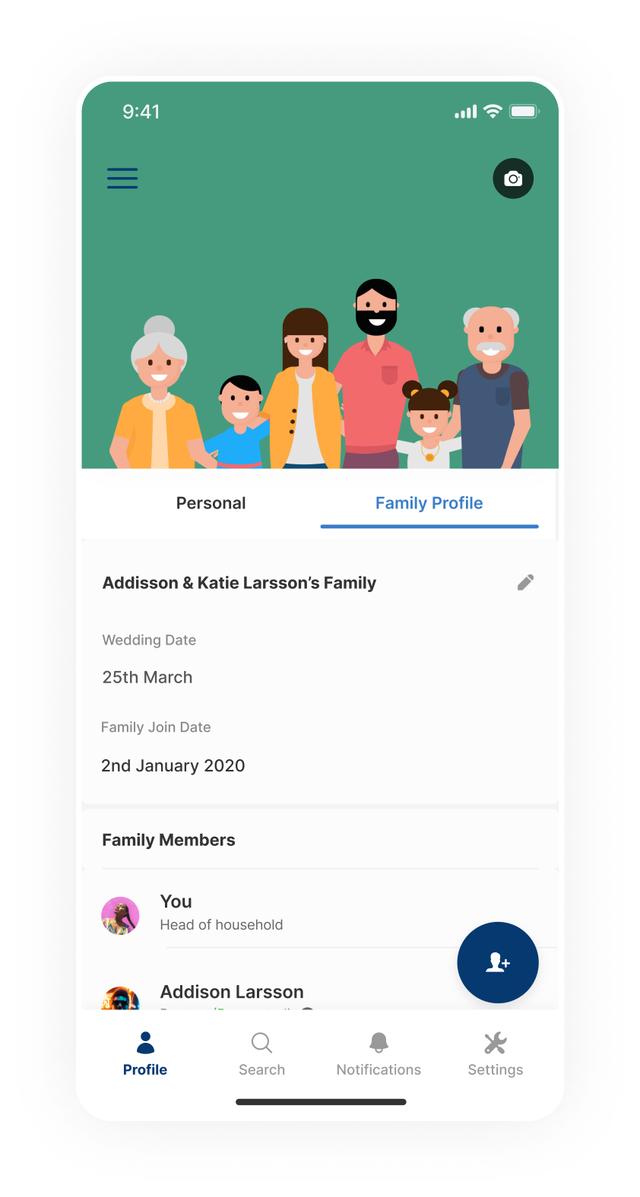Open the hamburger drawer menu
The image size is (640, 1197).
[x=122, y=178]
